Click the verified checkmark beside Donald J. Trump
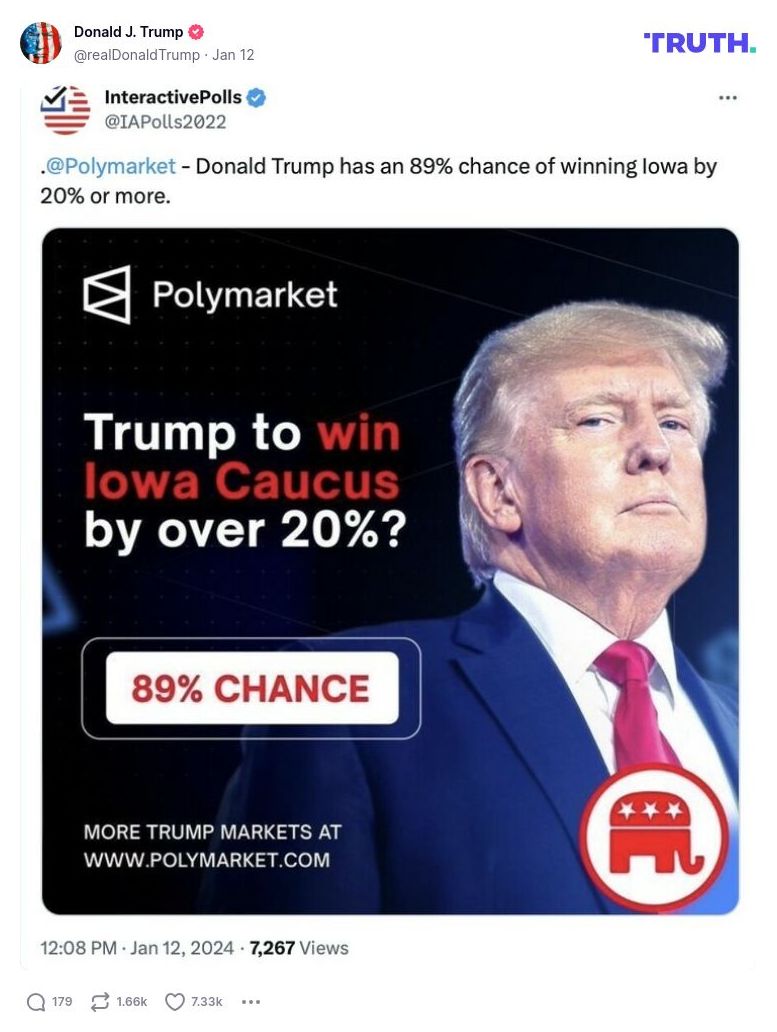The image size is (777, 1032). [198, 31]
